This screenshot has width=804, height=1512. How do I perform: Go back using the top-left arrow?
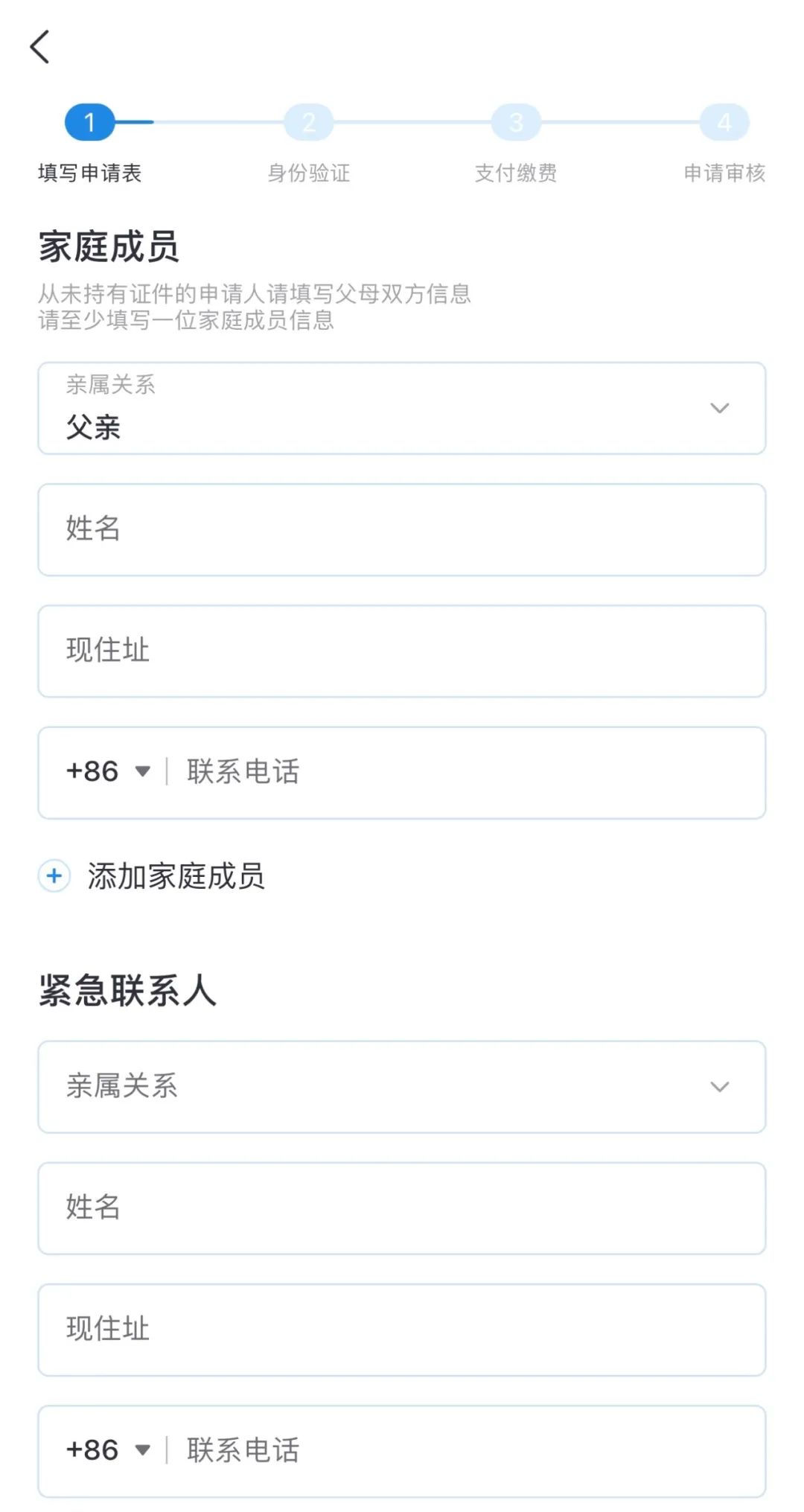pyautogui.click(x=40, y=47)
